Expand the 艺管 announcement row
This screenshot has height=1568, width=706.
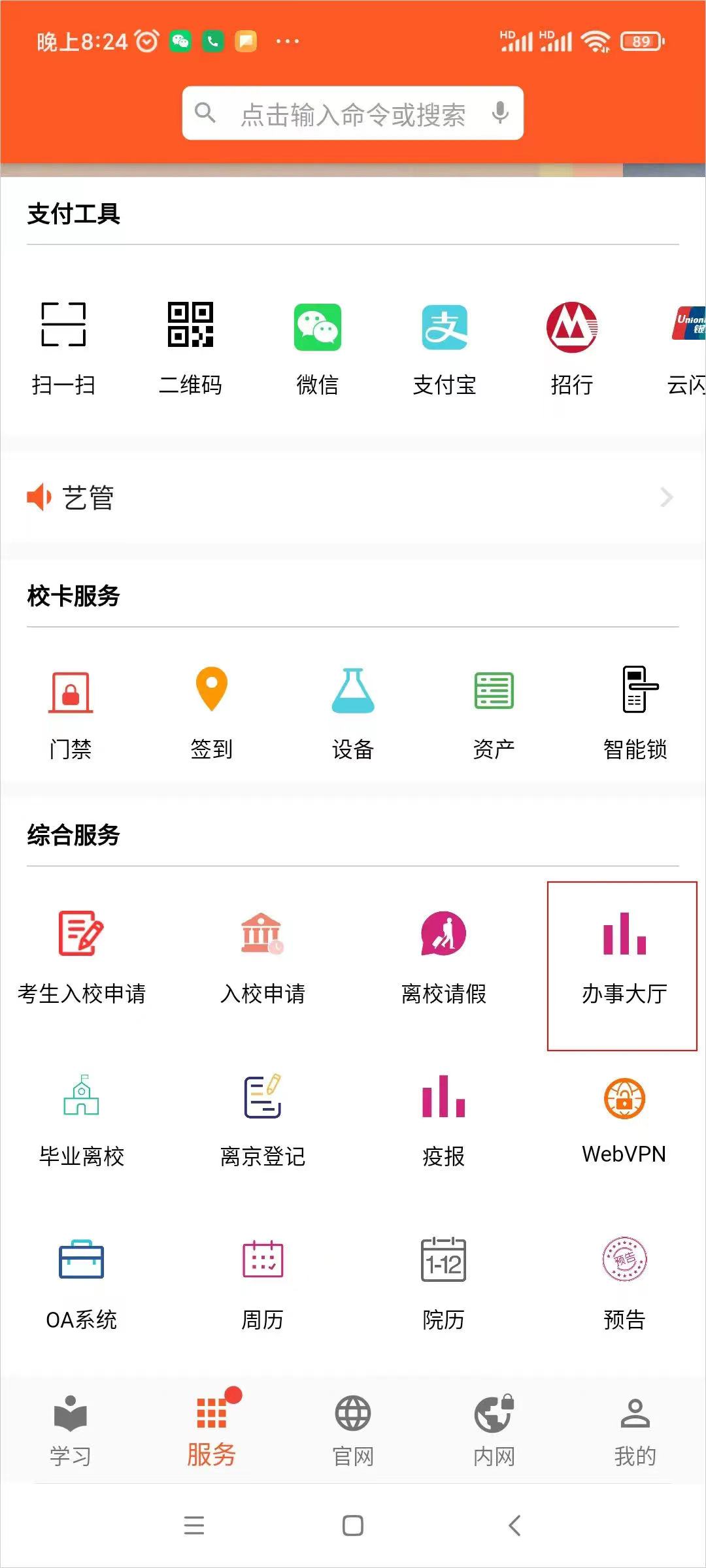(x=353, y=498)
